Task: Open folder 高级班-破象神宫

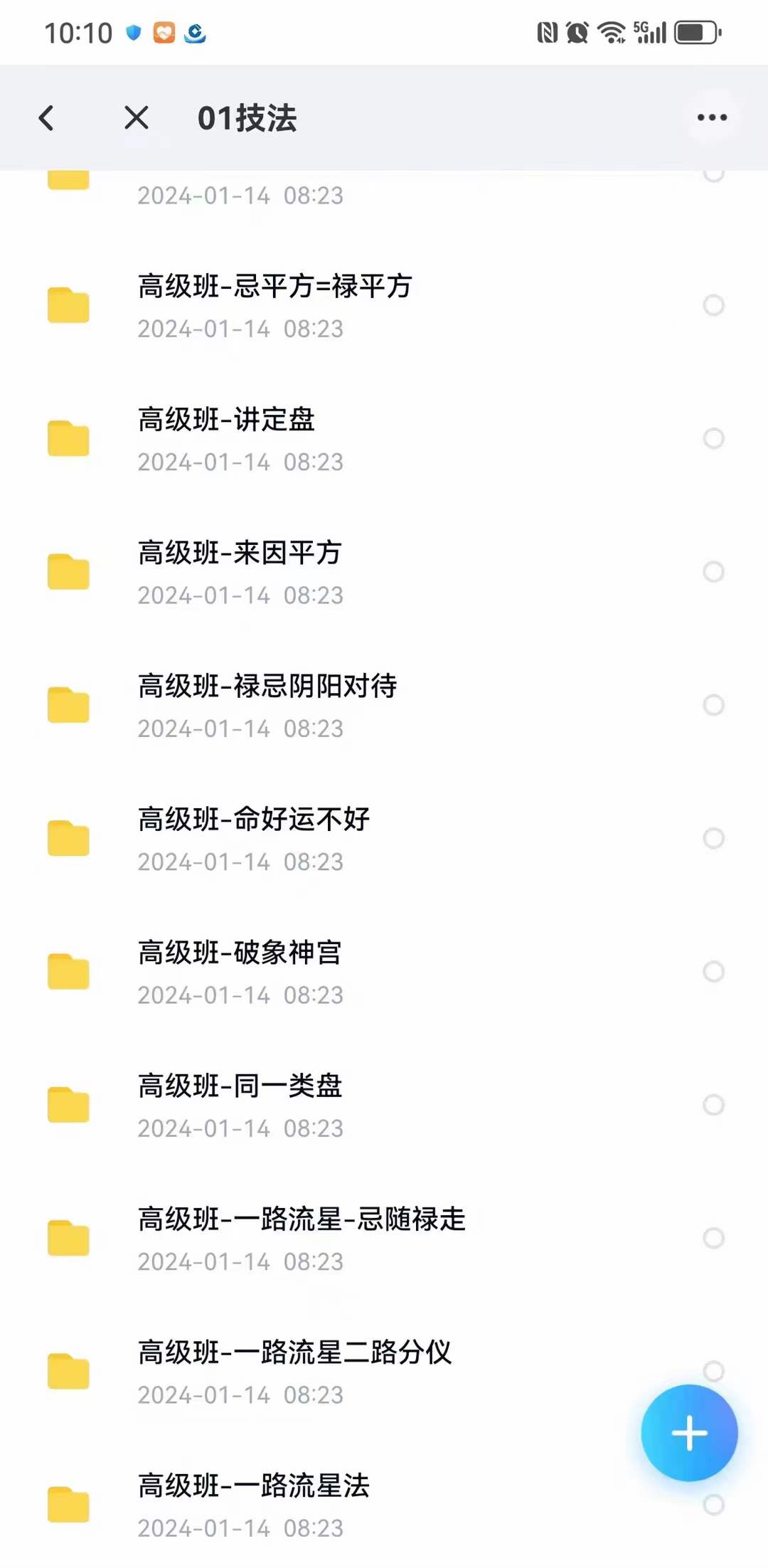Action: click(384, 972)
